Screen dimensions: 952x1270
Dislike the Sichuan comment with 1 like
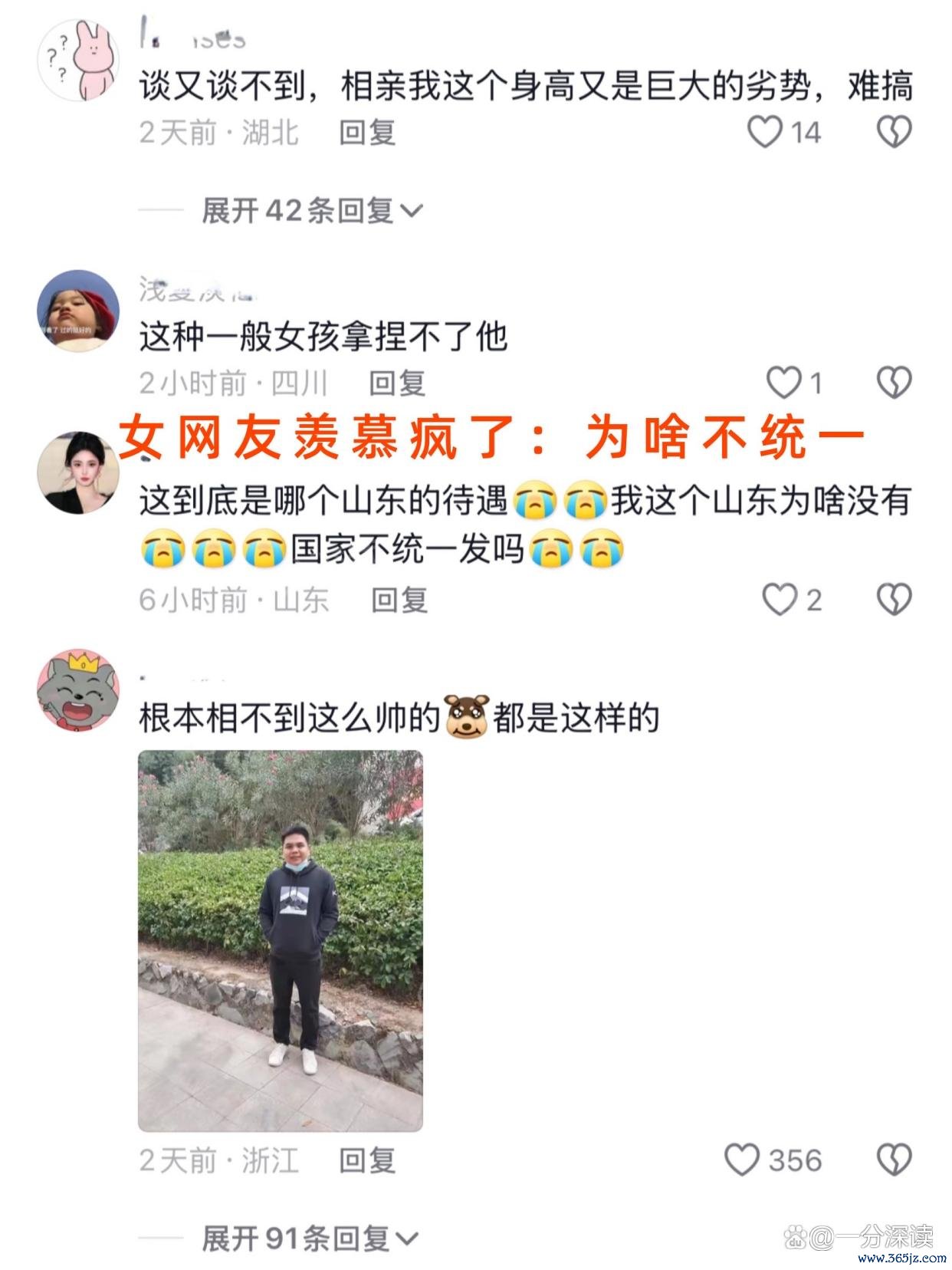(x=894, y=383)
